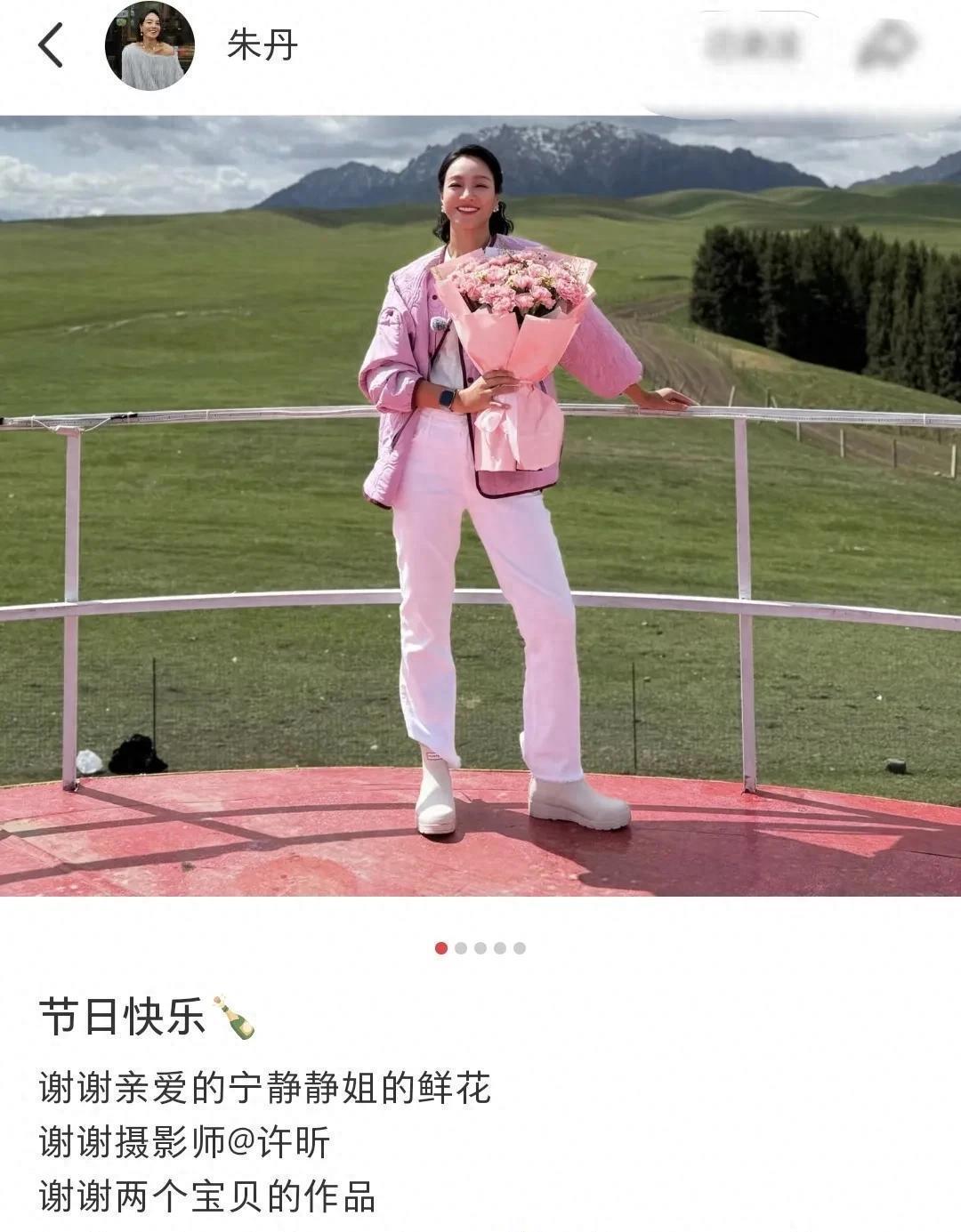Open the photo to expand full screen

pyautogui.click(x=480, y=507)
